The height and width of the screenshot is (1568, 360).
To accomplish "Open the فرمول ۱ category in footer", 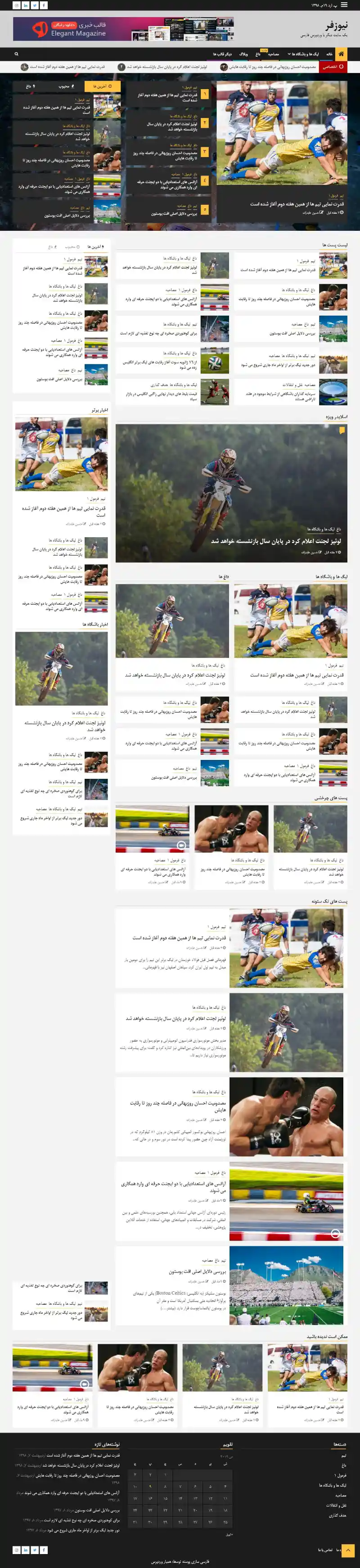I will point(340,1475).
